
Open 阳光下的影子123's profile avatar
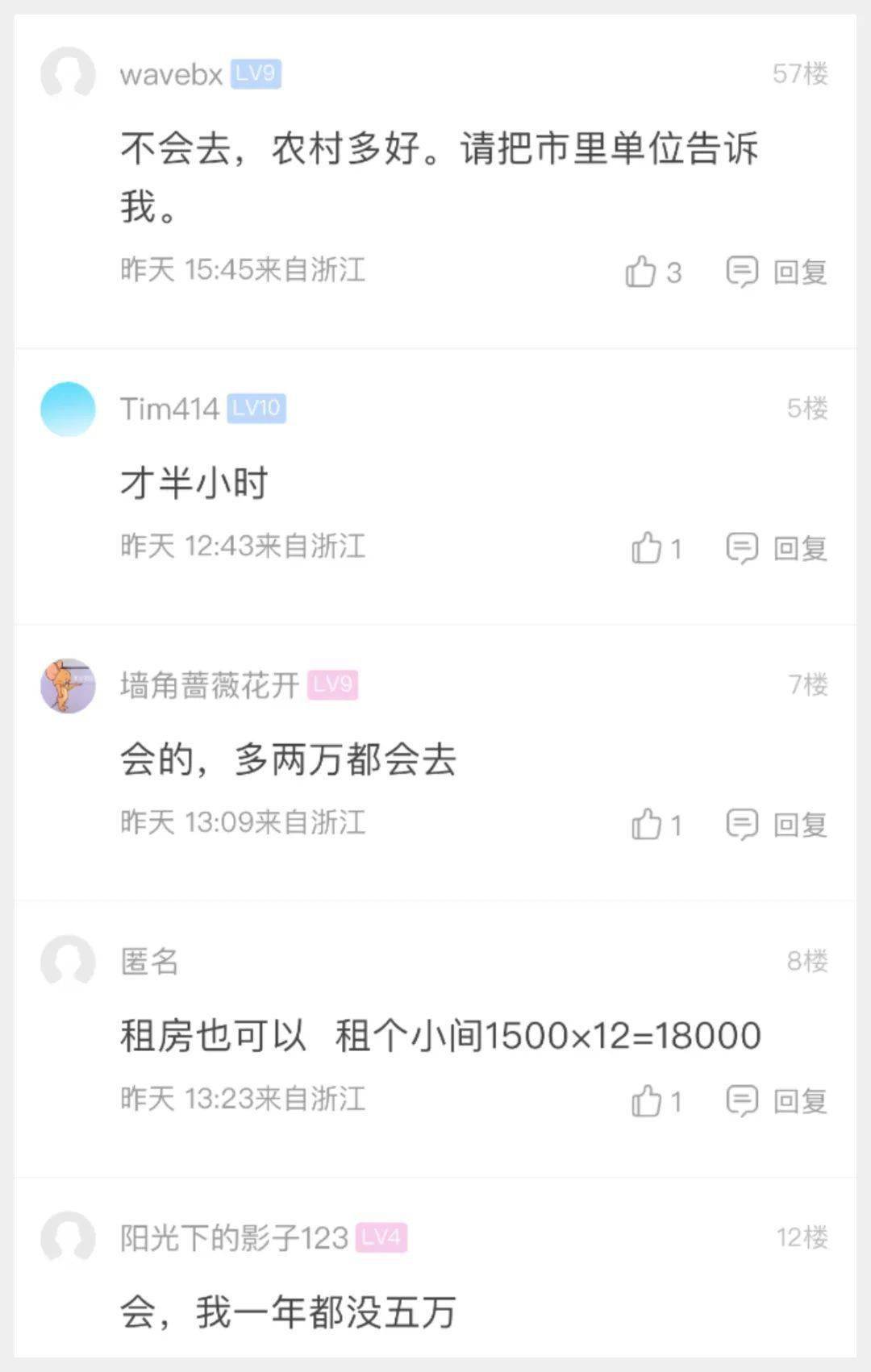(68, 1237)
